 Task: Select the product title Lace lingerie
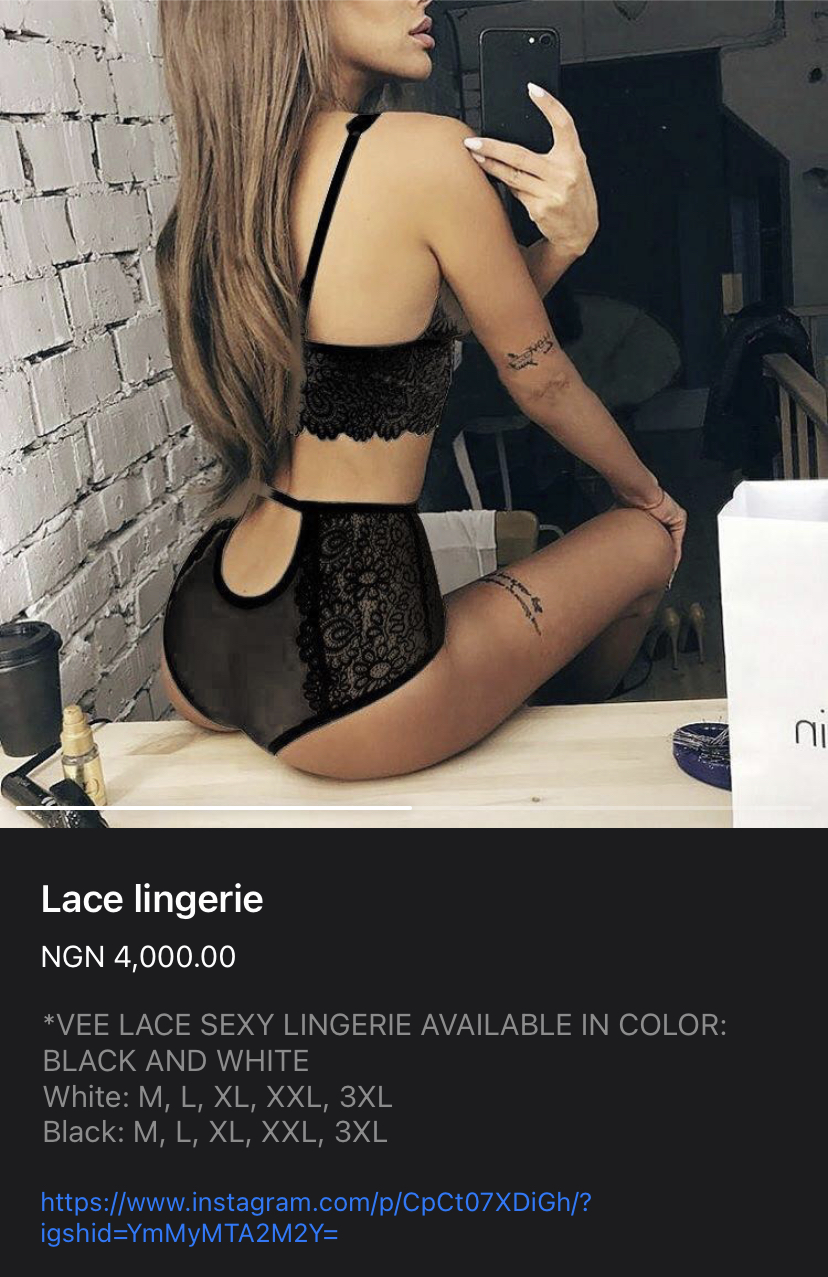click(x=150, y=900)
